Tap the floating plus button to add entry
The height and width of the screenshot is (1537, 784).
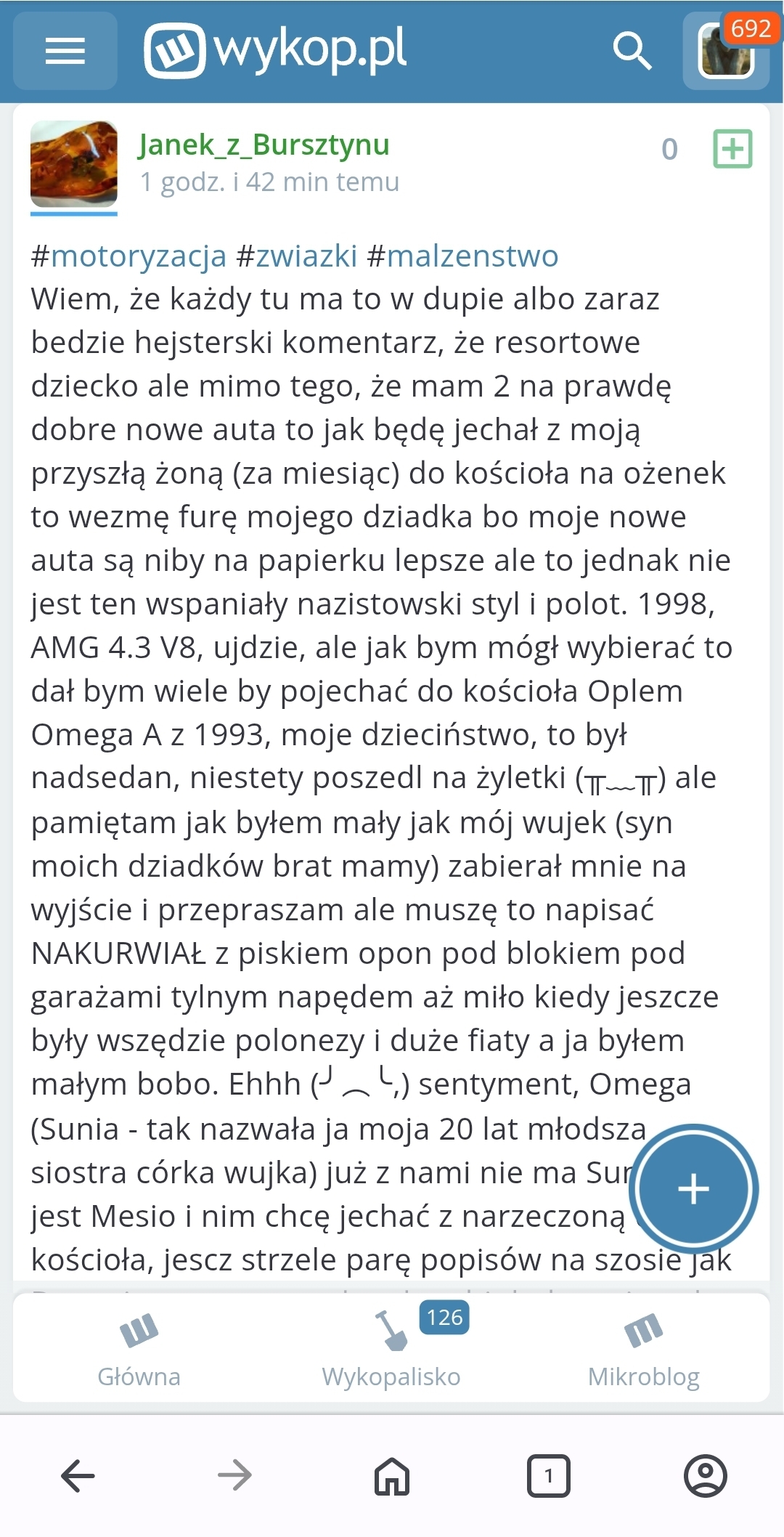click(693, 1189)
